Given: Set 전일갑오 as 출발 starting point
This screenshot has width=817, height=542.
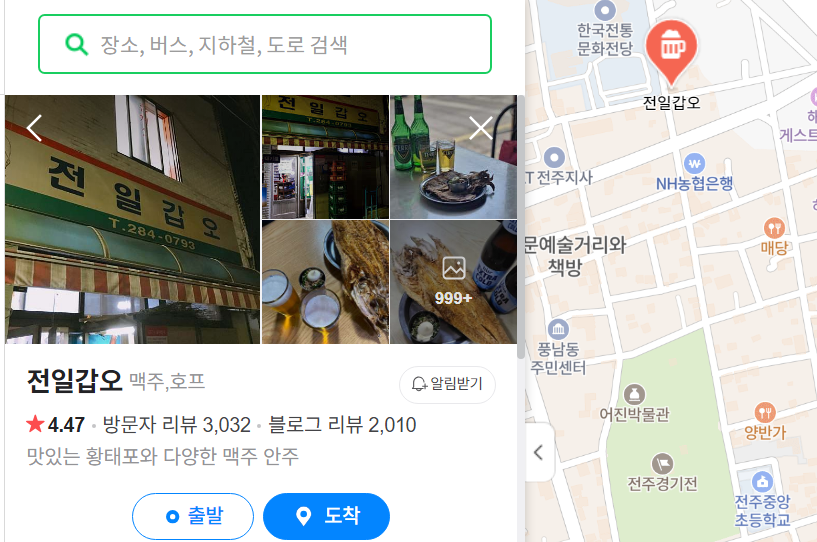Looking at the screenshot, I should point(193,516).
